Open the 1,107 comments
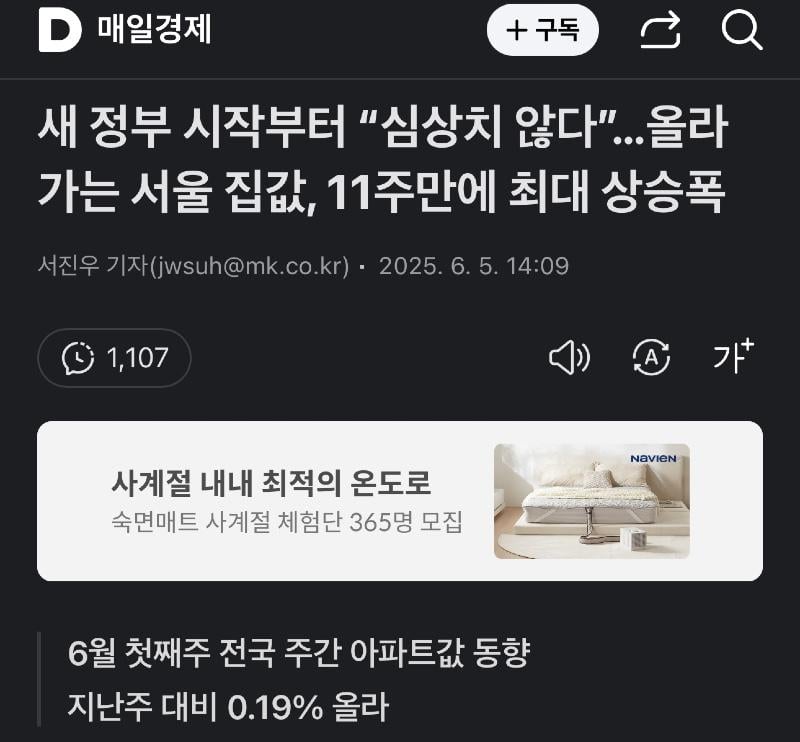 tap(114, 358)
